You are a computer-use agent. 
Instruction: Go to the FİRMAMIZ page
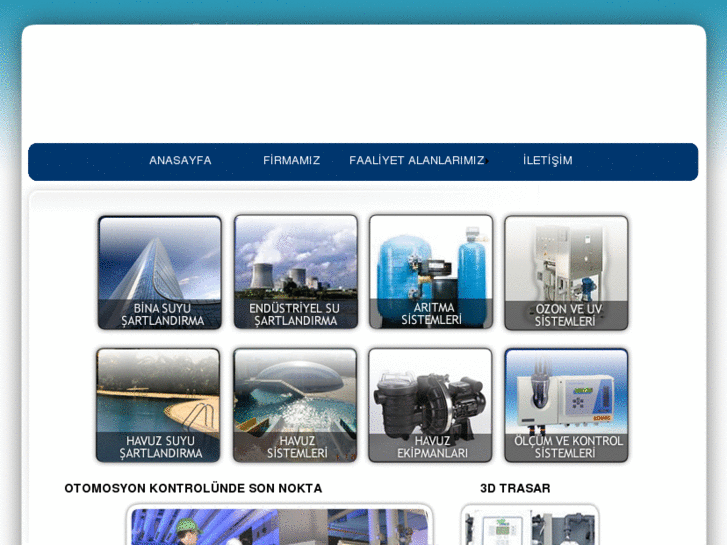tap(291, 160)
